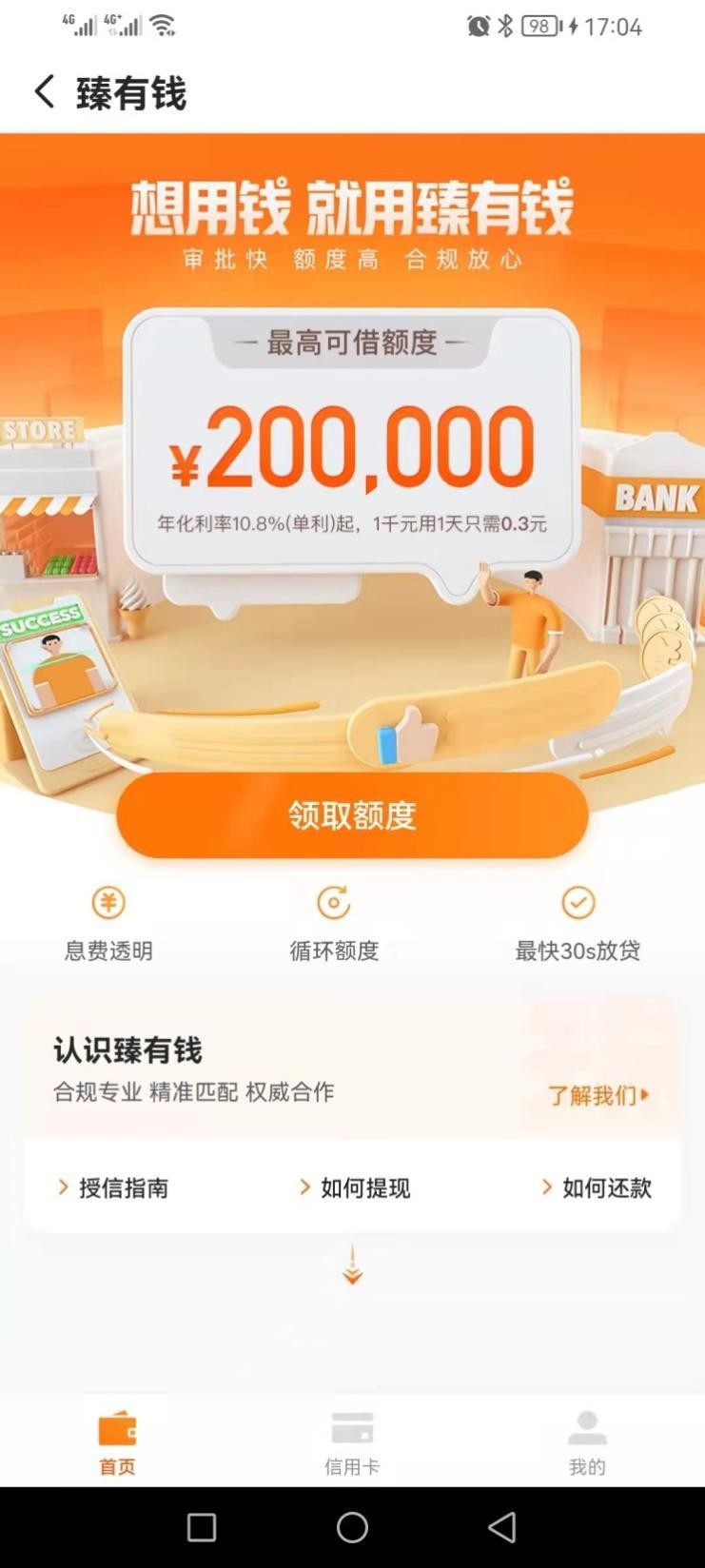The height and width of the screenshot is (1568, 705).
Task: Expand more content with down arrow
Action: tap(352, 1267)
